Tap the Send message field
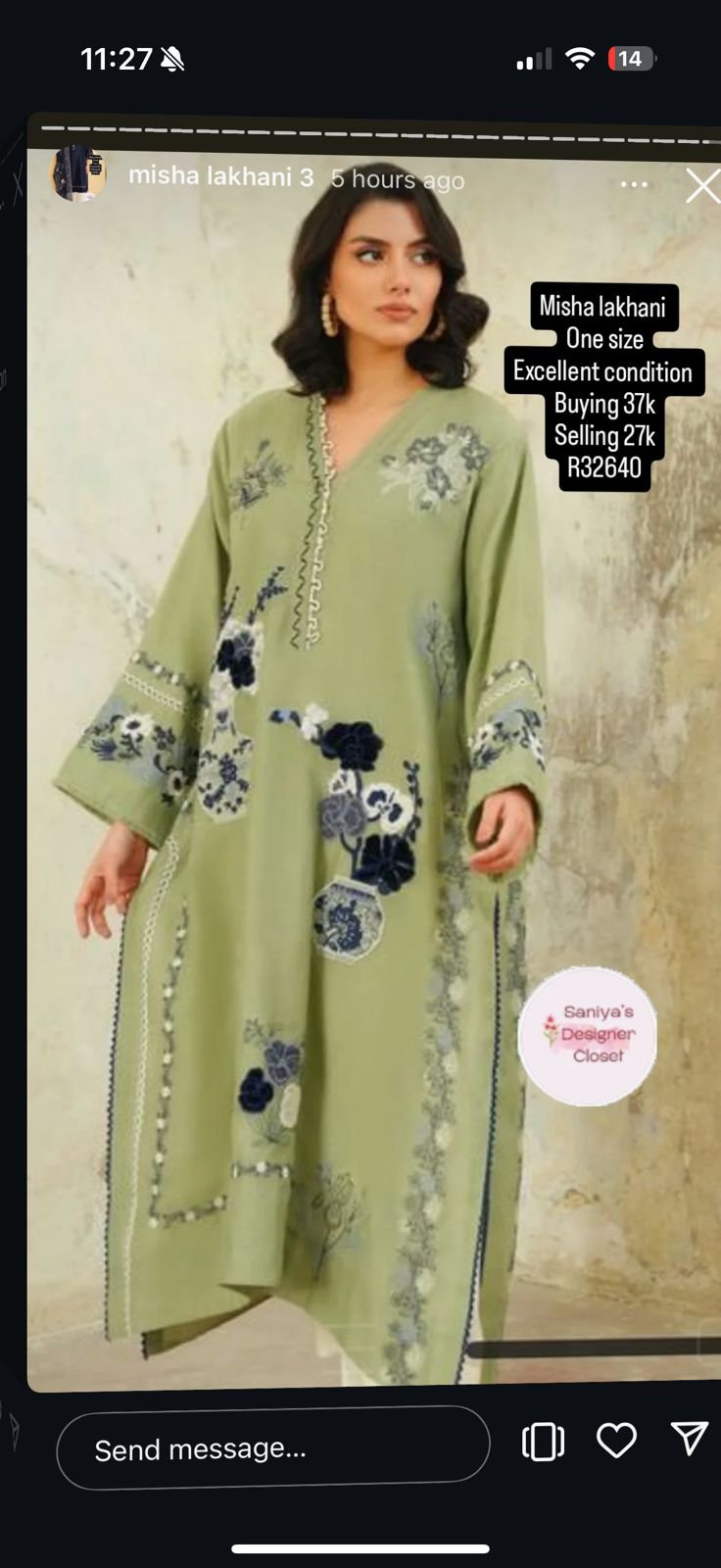 [x=273, y=1448]
